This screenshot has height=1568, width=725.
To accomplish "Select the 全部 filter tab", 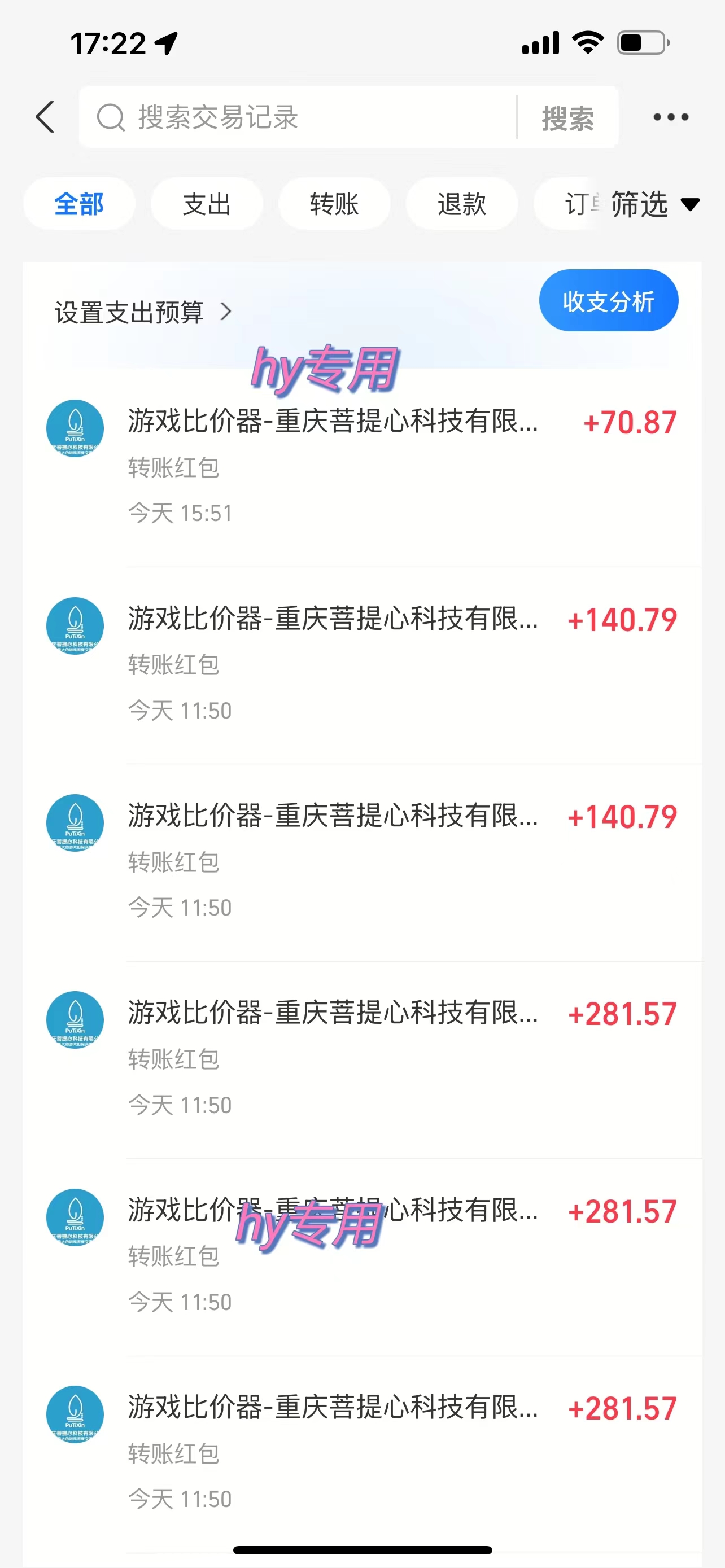I will pyautogui.click(x=79, y=204).
